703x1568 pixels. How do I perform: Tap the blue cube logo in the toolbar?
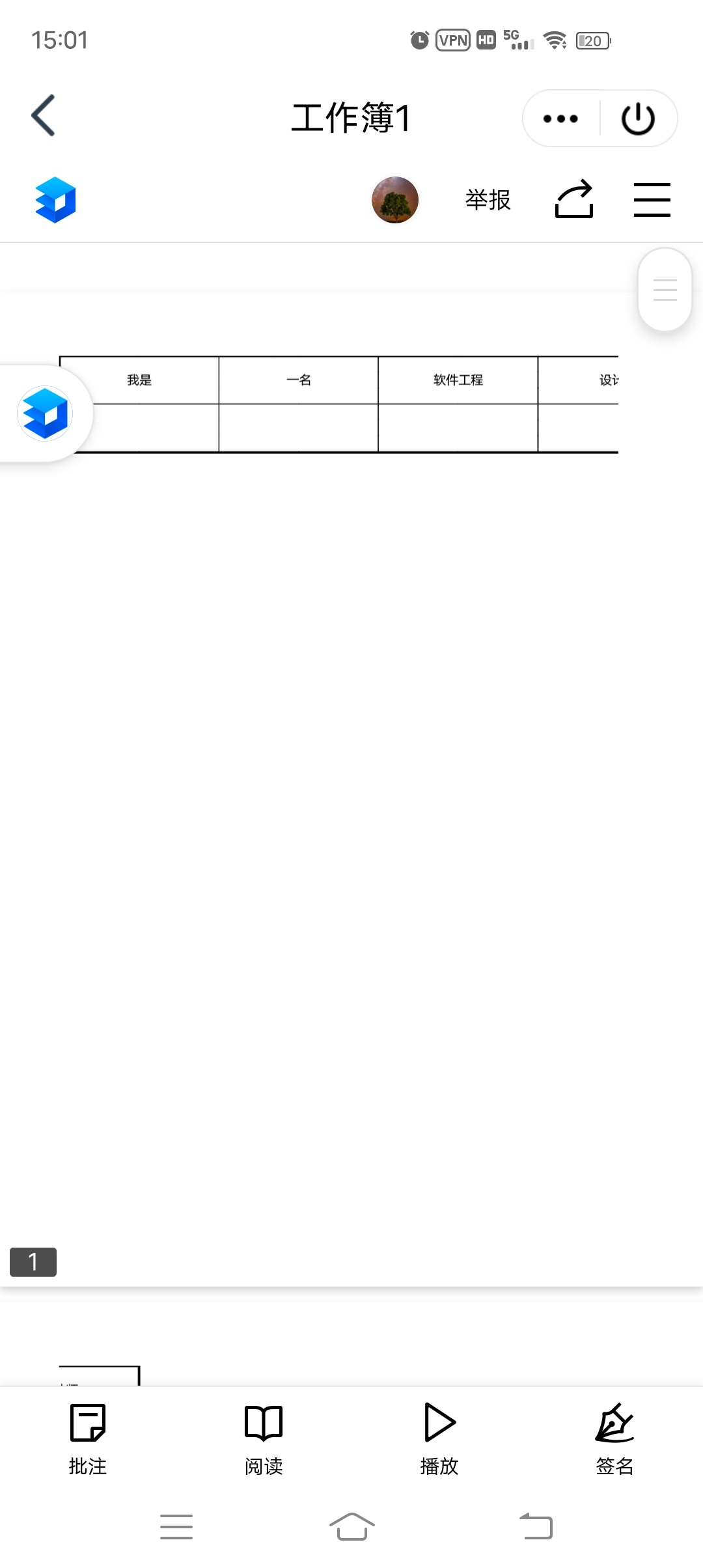point(55,200)
